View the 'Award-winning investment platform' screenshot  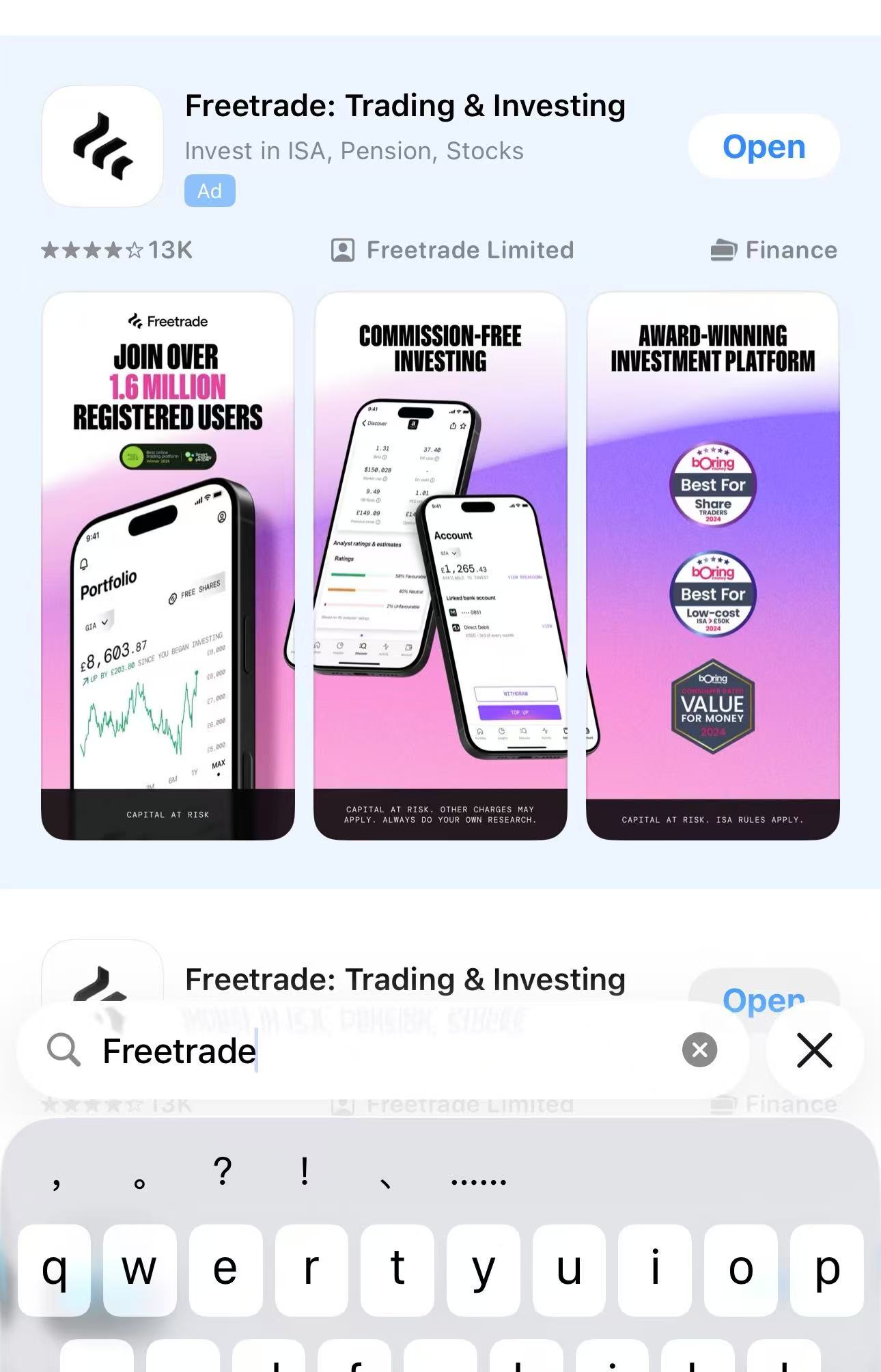[x=712, y=566]
